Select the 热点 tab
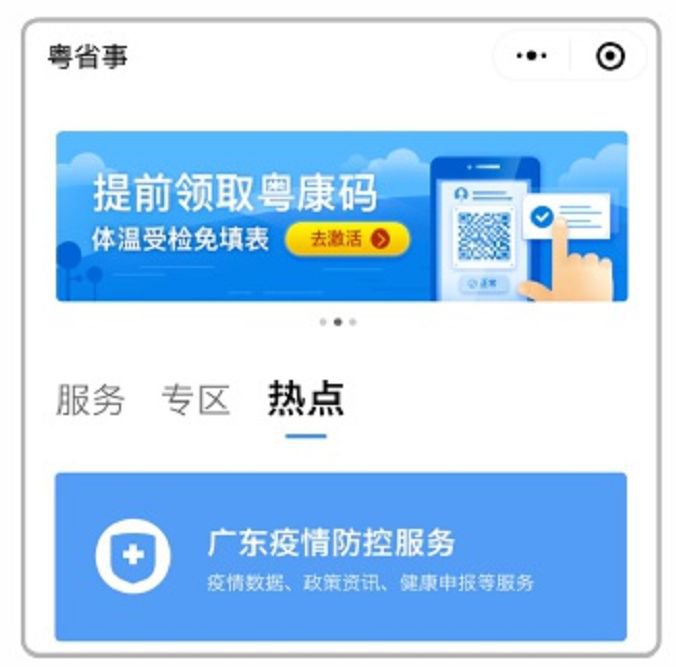 coord(305,400)
